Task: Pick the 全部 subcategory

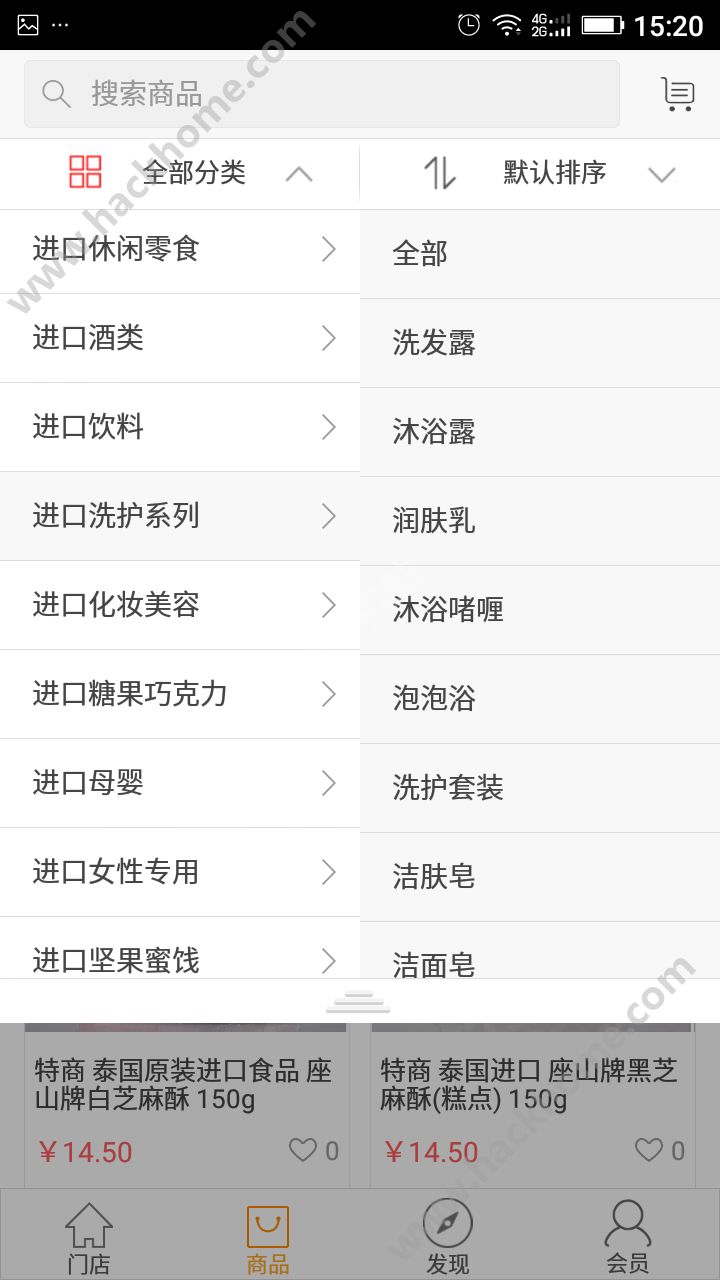Action: point(540,254)
